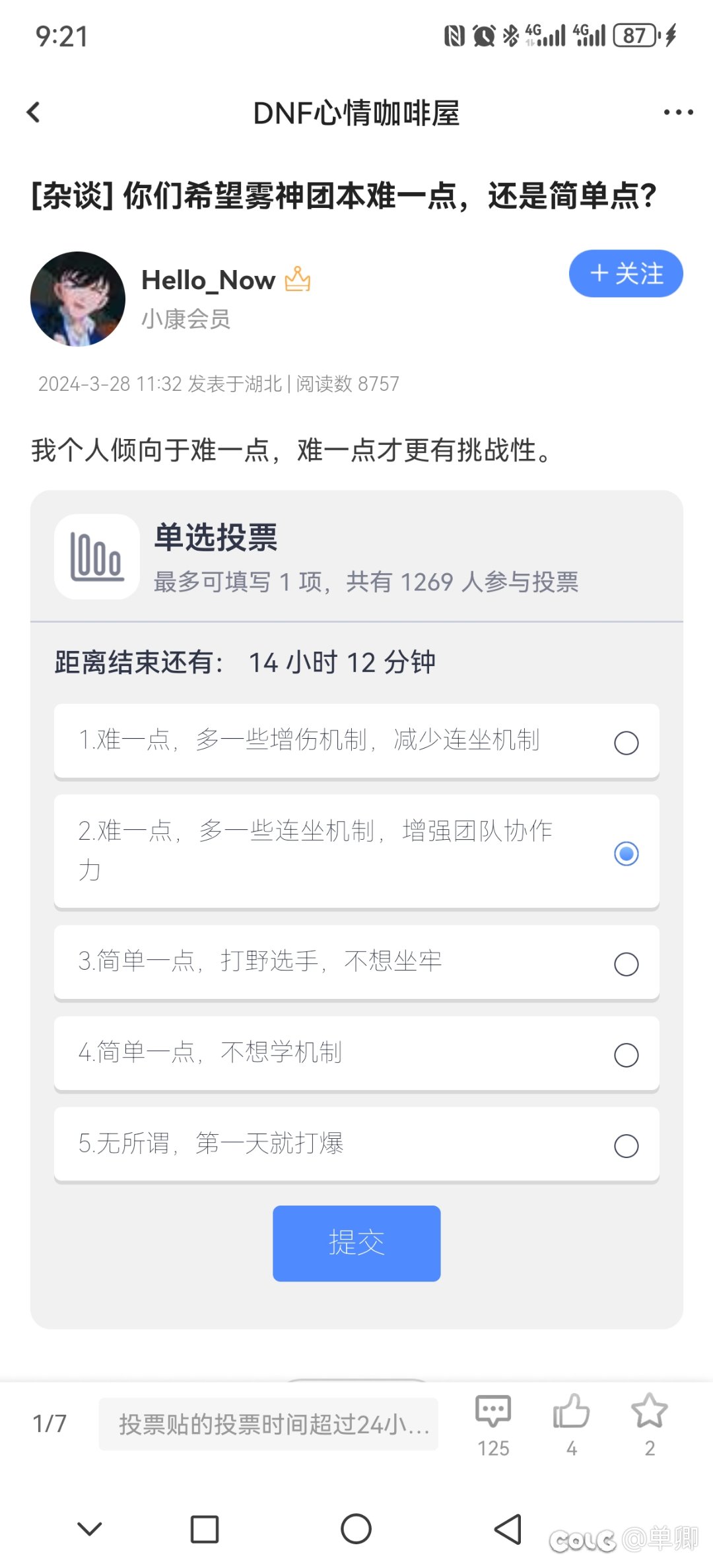Open the three-dot overflow menu

[x=678, y=112]
